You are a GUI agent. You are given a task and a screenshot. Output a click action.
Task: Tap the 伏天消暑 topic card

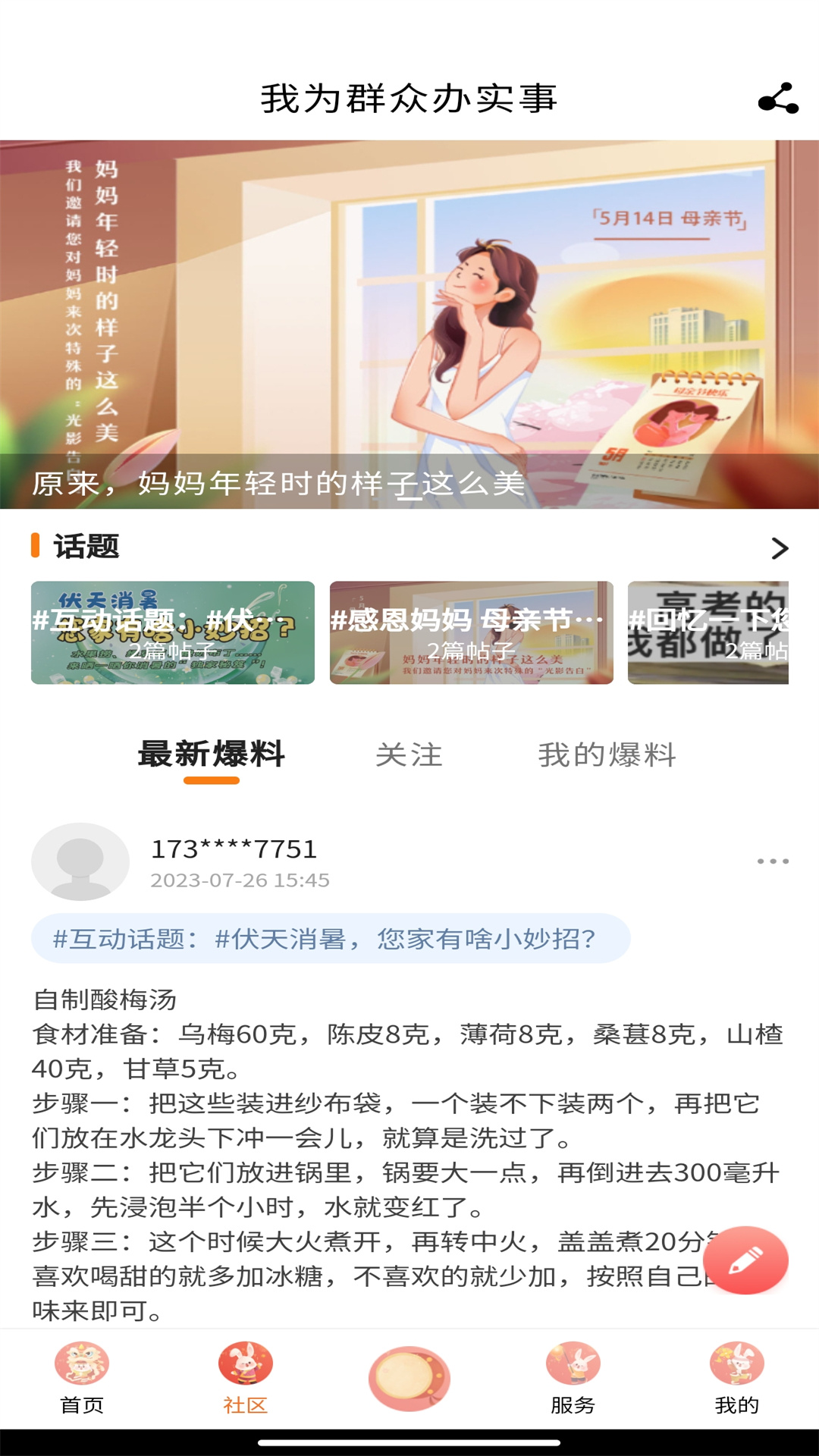(x=172, y=632)
